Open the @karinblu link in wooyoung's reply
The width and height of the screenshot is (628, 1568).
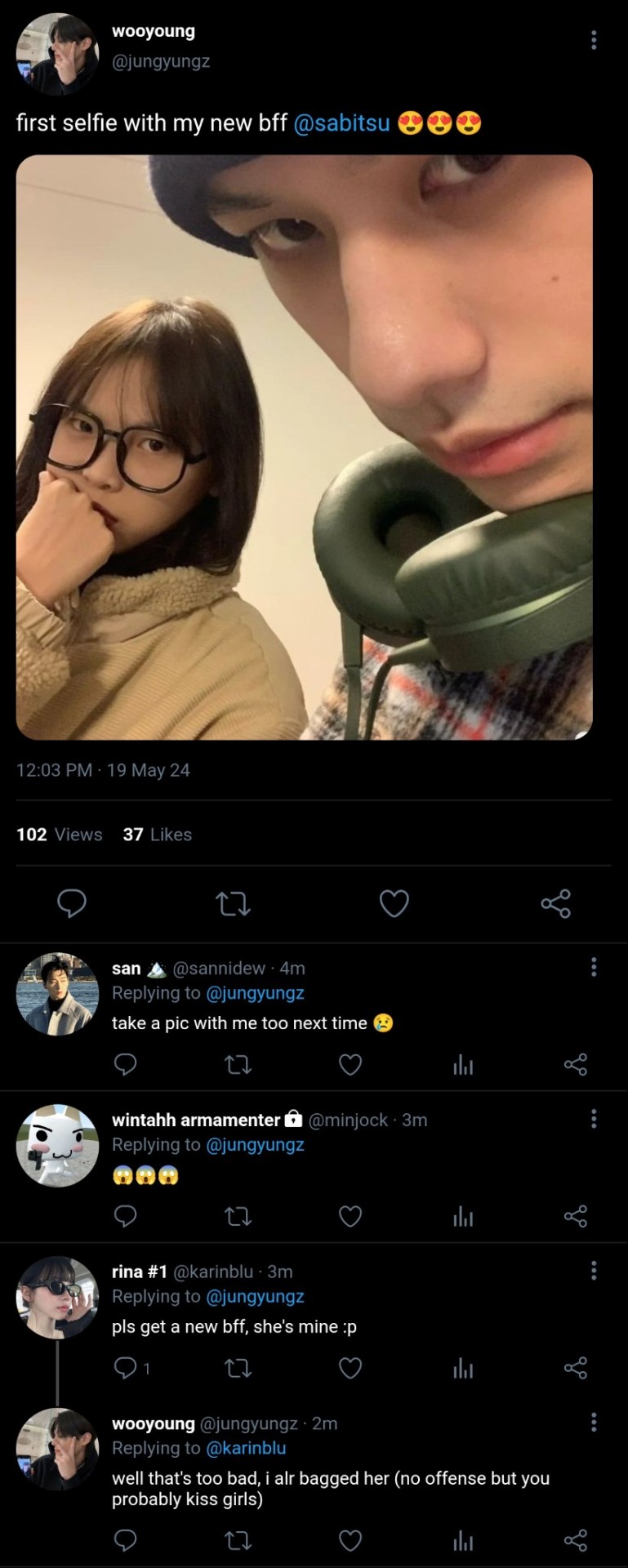[x=246, y=1448]
